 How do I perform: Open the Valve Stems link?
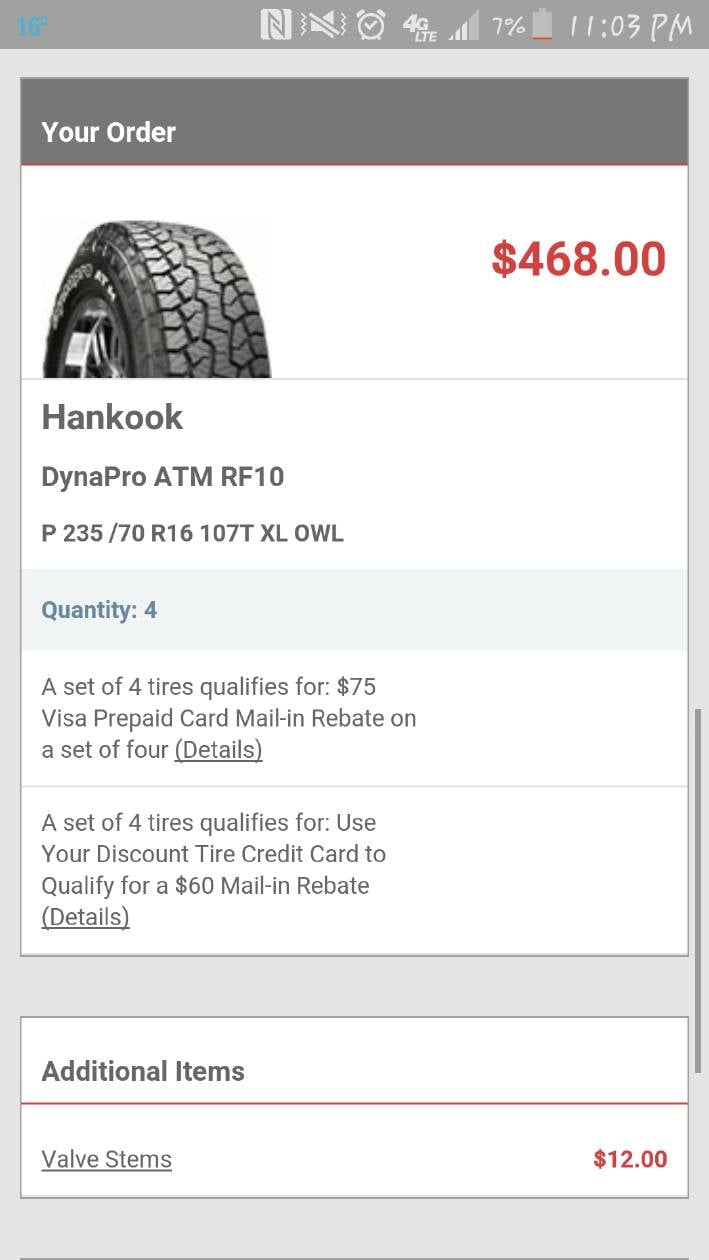point(106,1160)
